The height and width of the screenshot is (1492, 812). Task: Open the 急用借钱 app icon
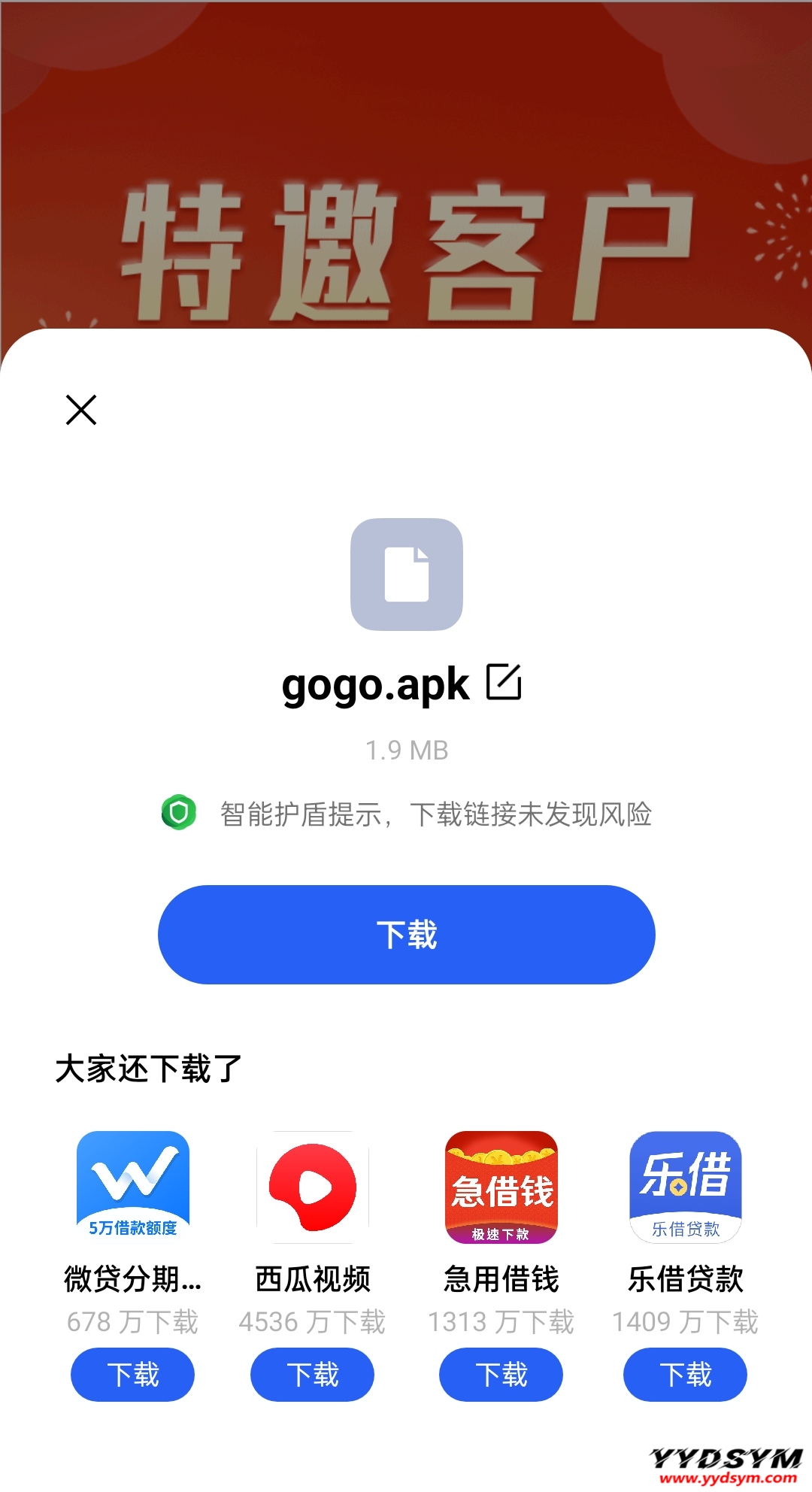click(501, 1187)
